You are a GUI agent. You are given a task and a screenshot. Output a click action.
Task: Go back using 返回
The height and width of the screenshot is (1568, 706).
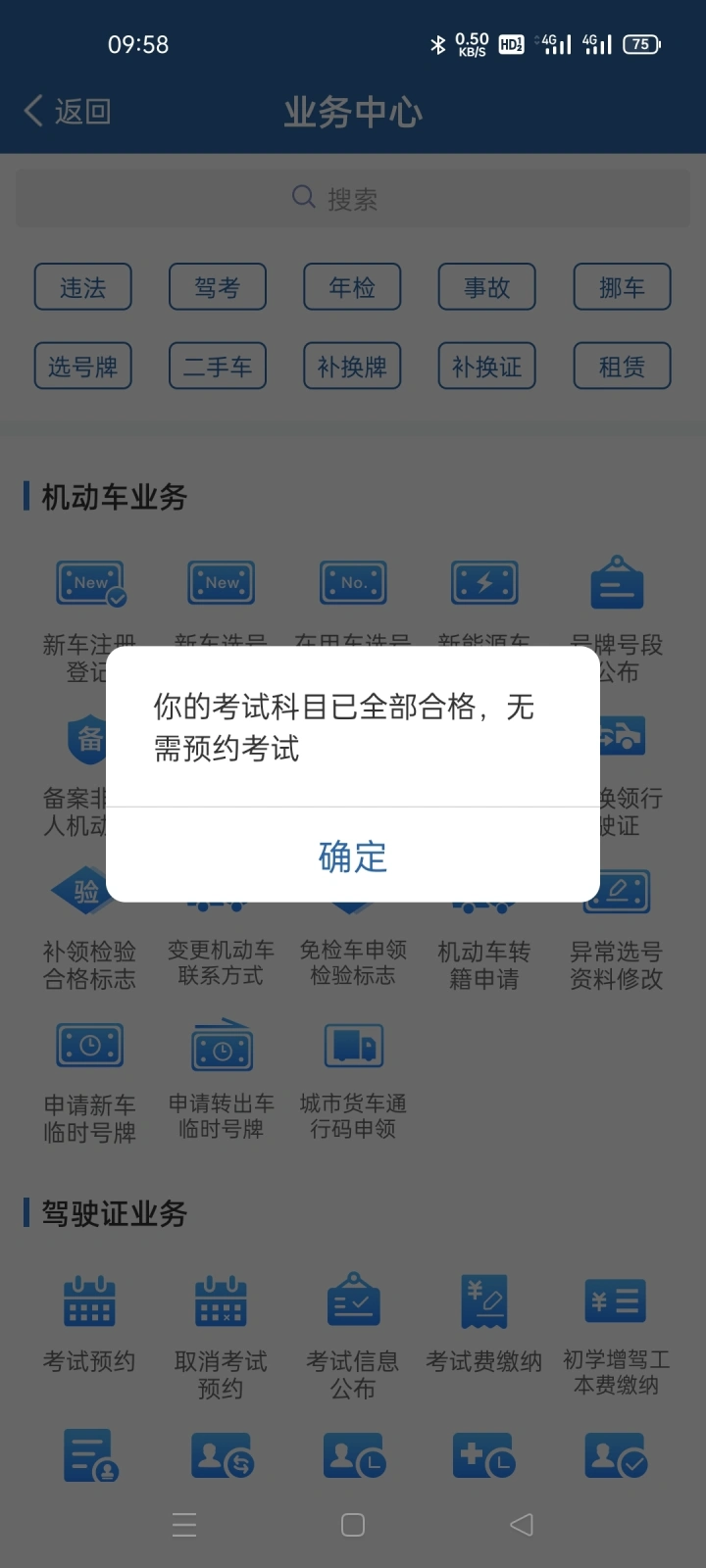coord(68,112)
